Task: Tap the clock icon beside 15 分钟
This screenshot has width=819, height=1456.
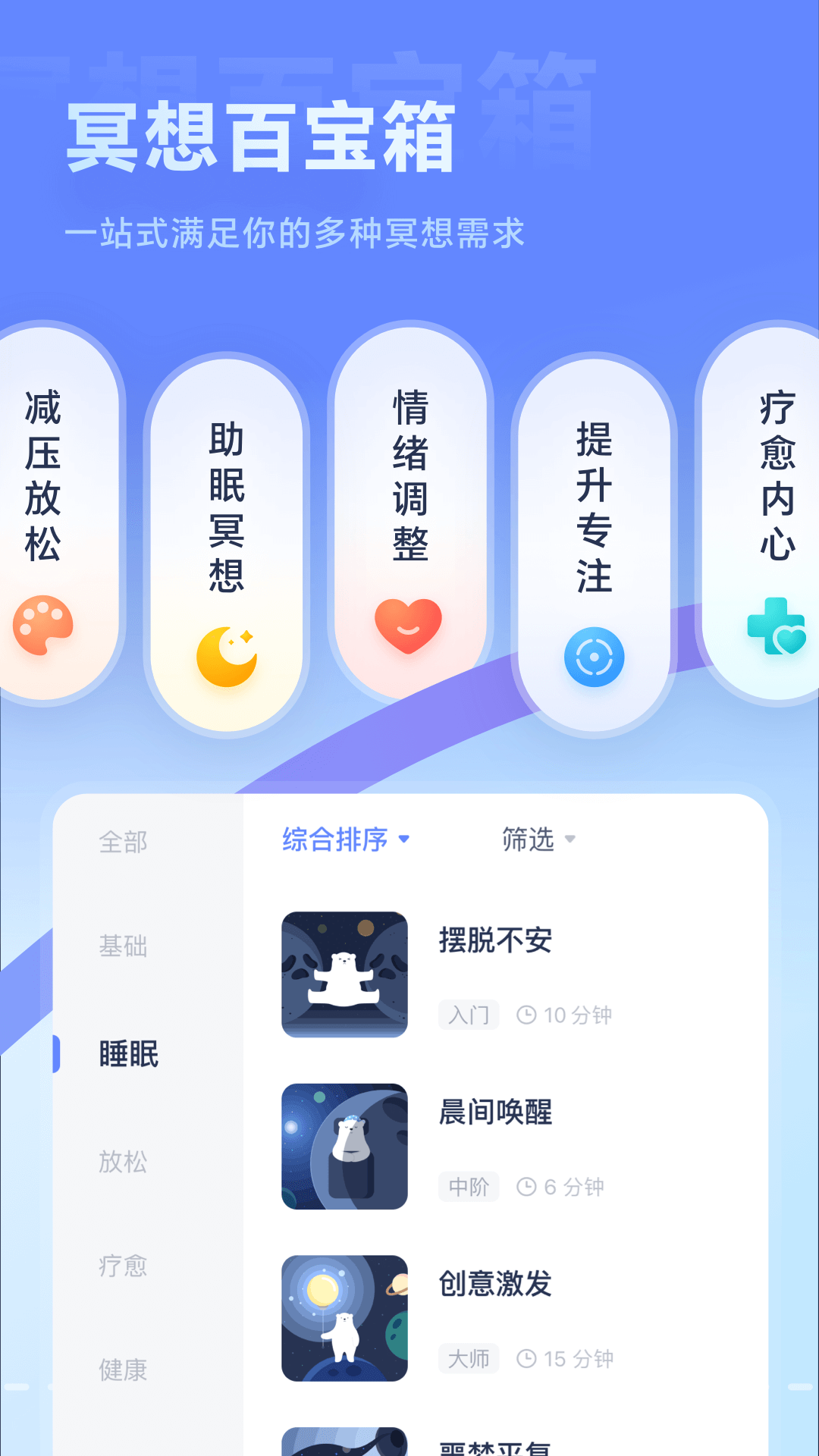Action: tap(525, 1358)
